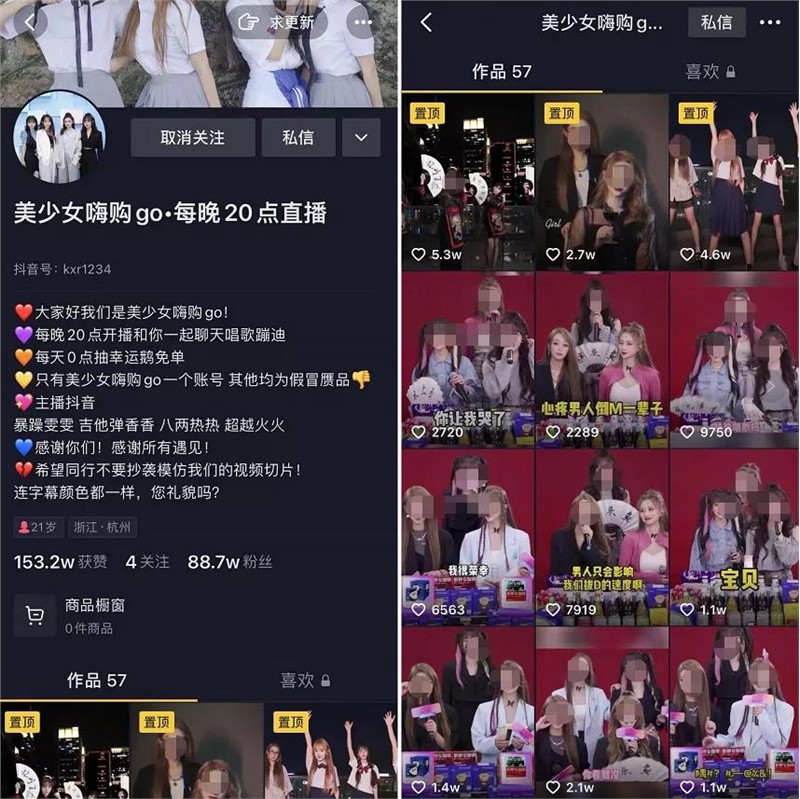Play the pinned video with 4.6w likes
800x799 pixels.
(734, 182)
